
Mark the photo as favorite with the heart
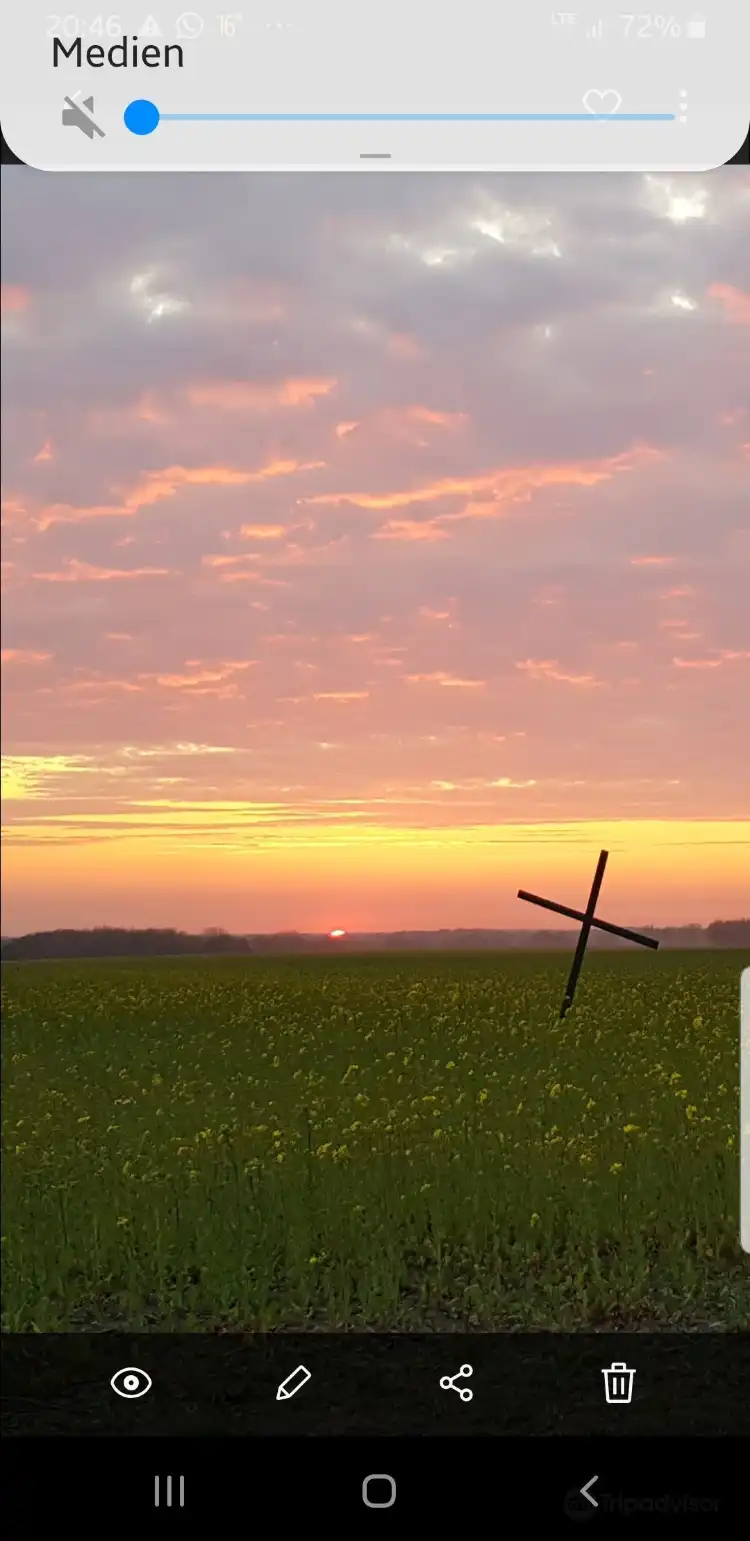coord(602,104)
